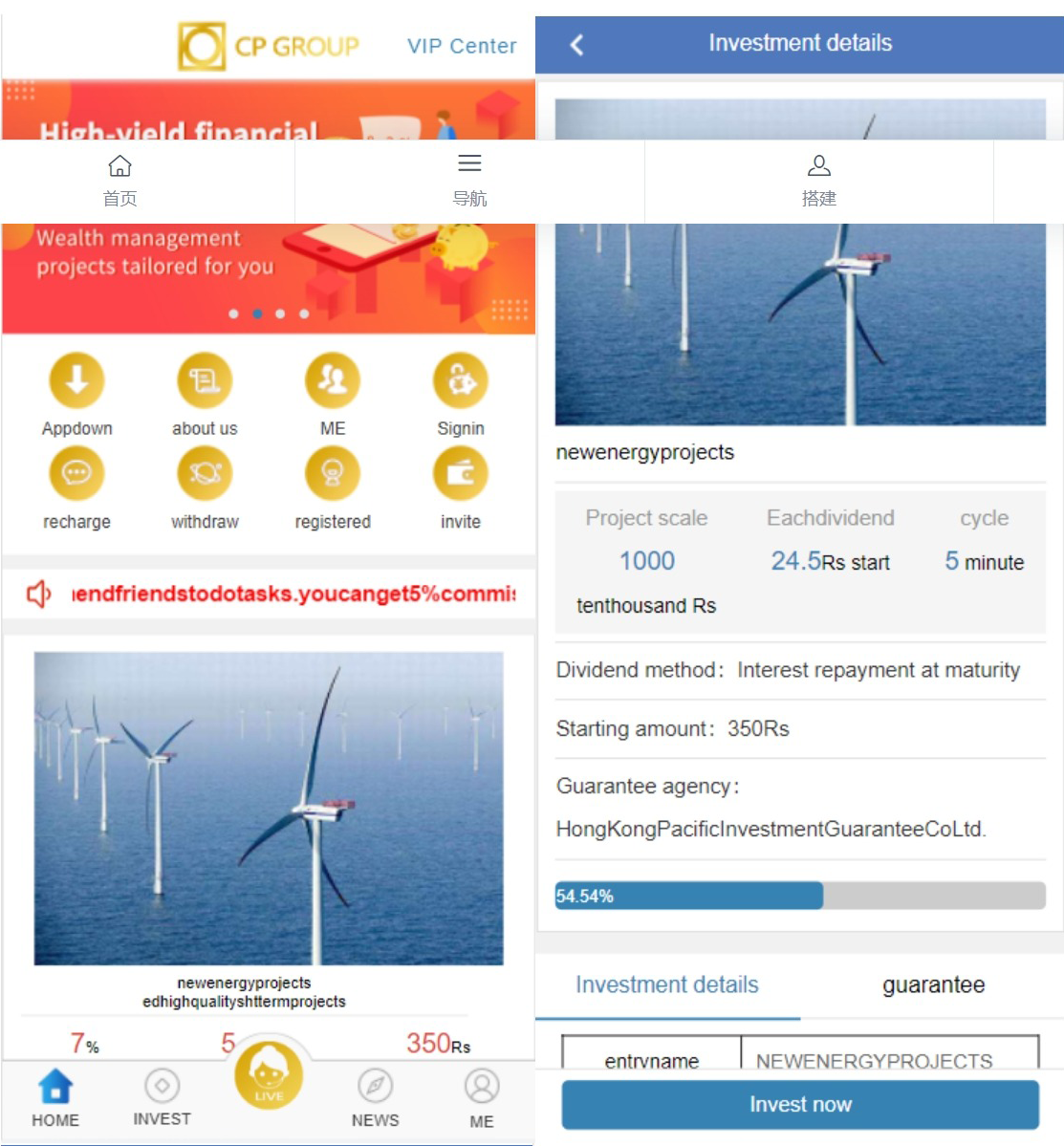Switch to the 搭建 tab
The image size is (1064, 1146).
[x=818, y=181]
